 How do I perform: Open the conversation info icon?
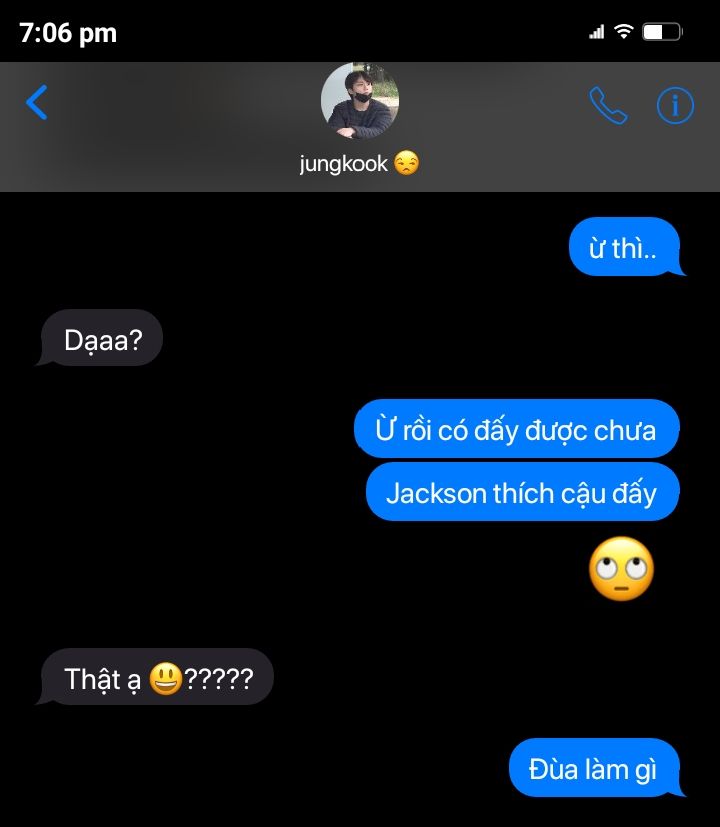[x=675, y=105]
